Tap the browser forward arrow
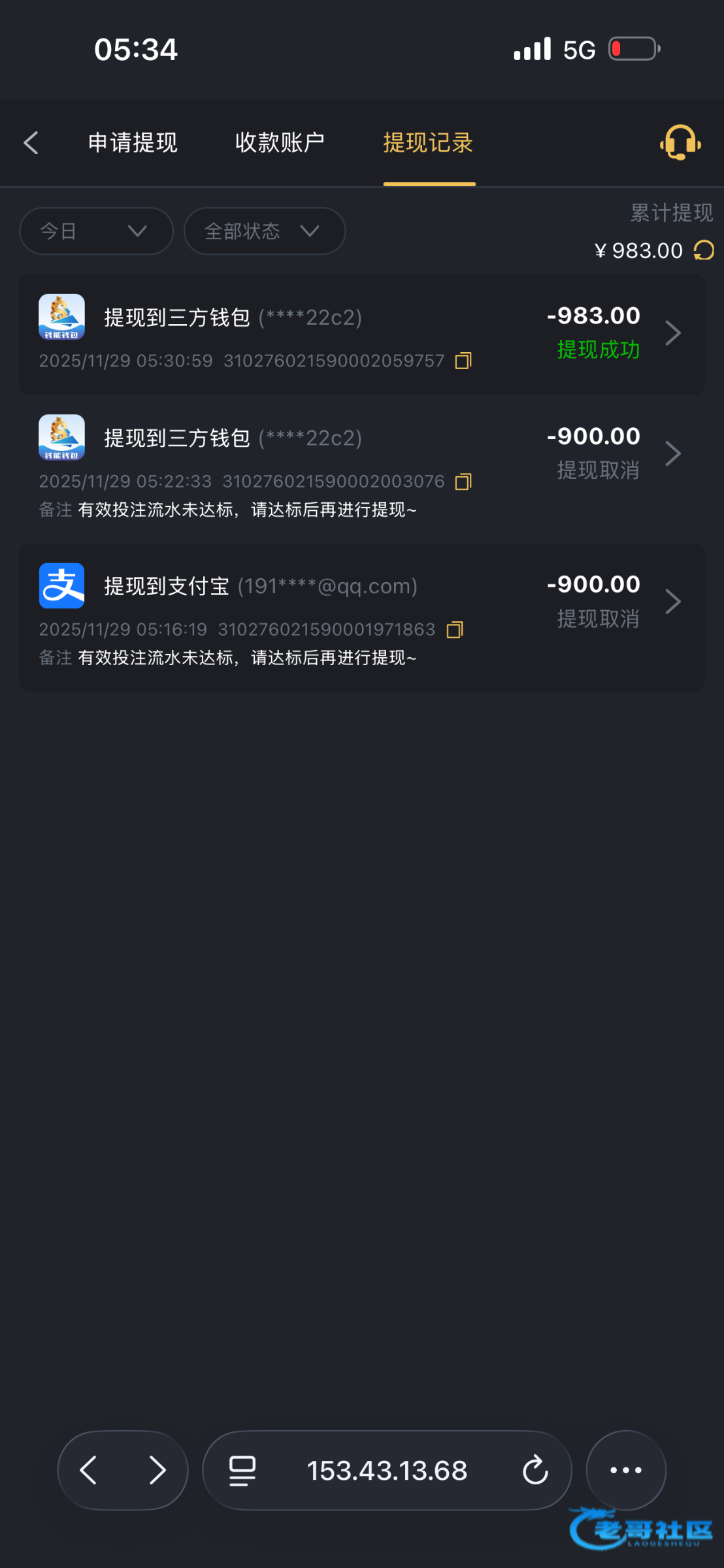The height and width of the screenshot is (1568, 724). point(157,1470)
